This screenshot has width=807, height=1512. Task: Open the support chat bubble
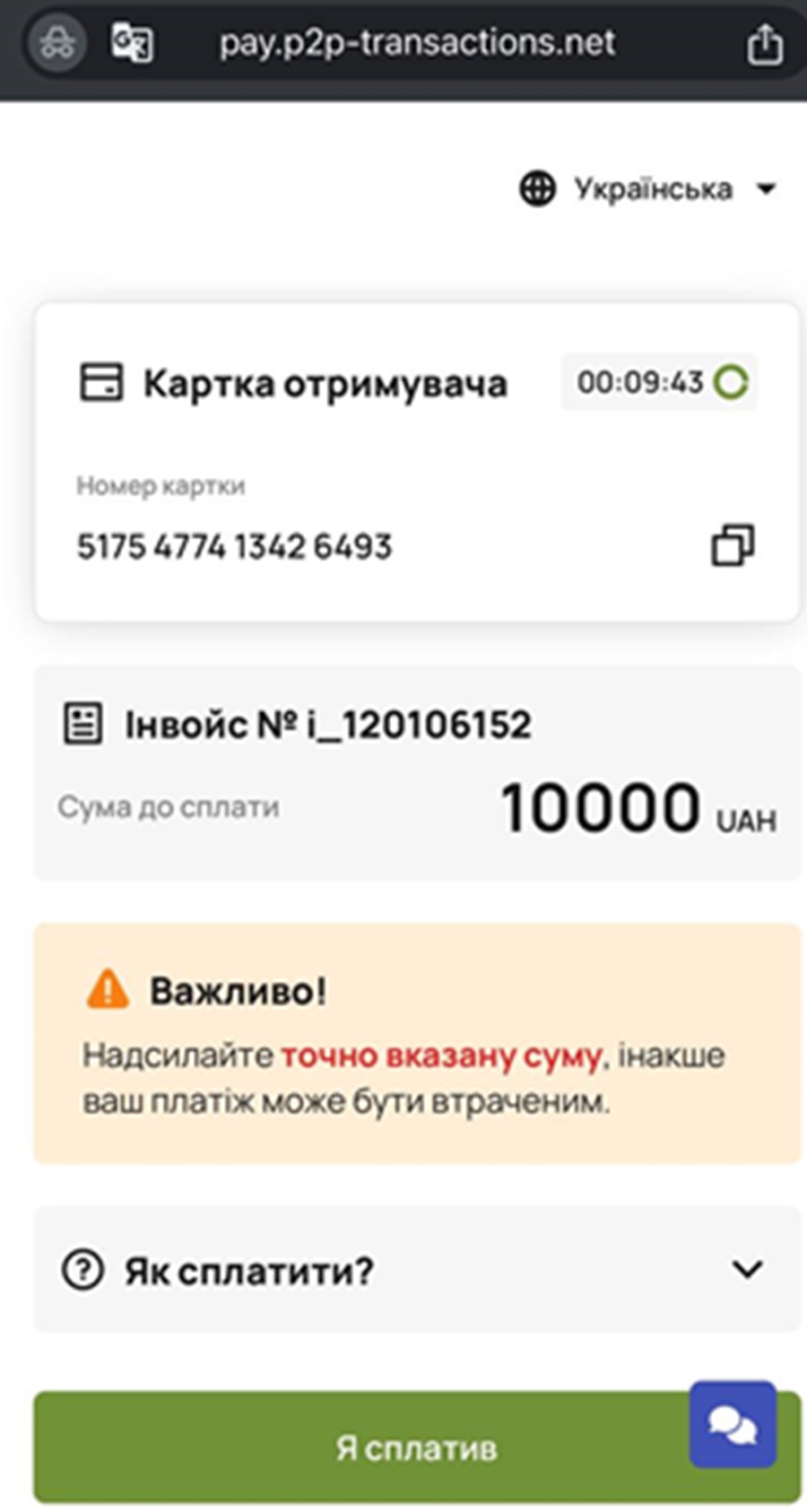pyautogui.click(x=733, y=1424)
